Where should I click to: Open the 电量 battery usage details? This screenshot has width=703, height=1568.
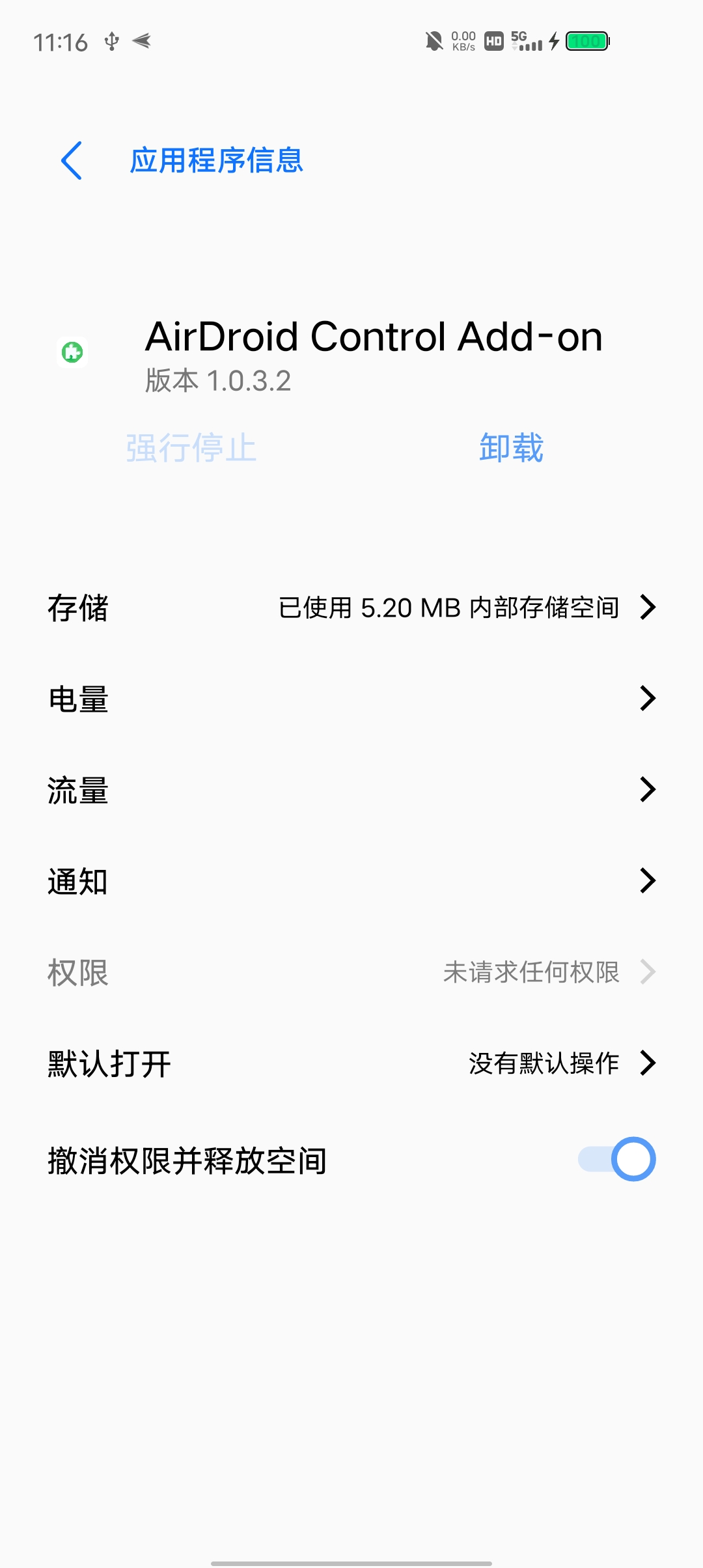(x=351, y=699)
